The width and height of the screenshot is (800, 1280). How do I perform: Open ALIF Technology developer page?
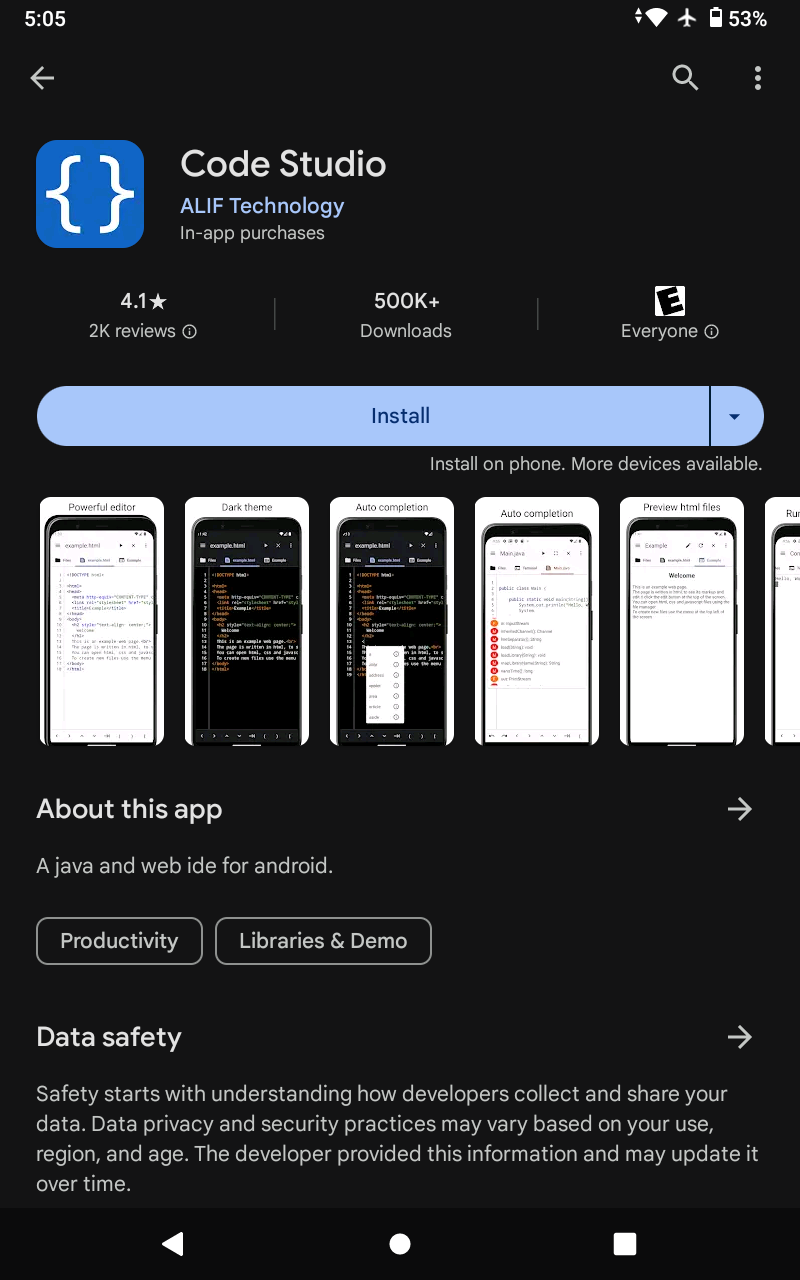click(262, 206)
